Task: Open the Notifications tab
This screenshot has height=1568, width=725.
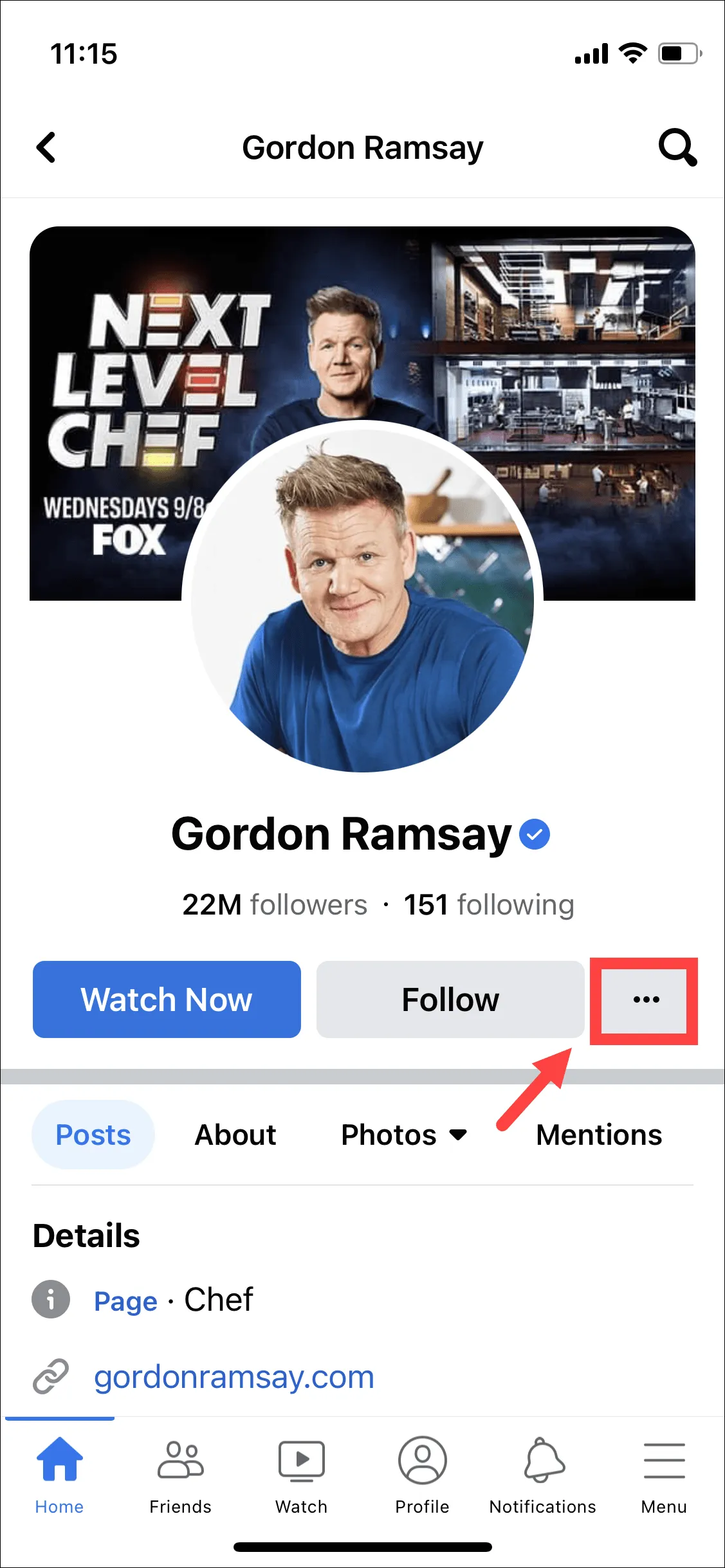Action: (x=543, y=1473)
